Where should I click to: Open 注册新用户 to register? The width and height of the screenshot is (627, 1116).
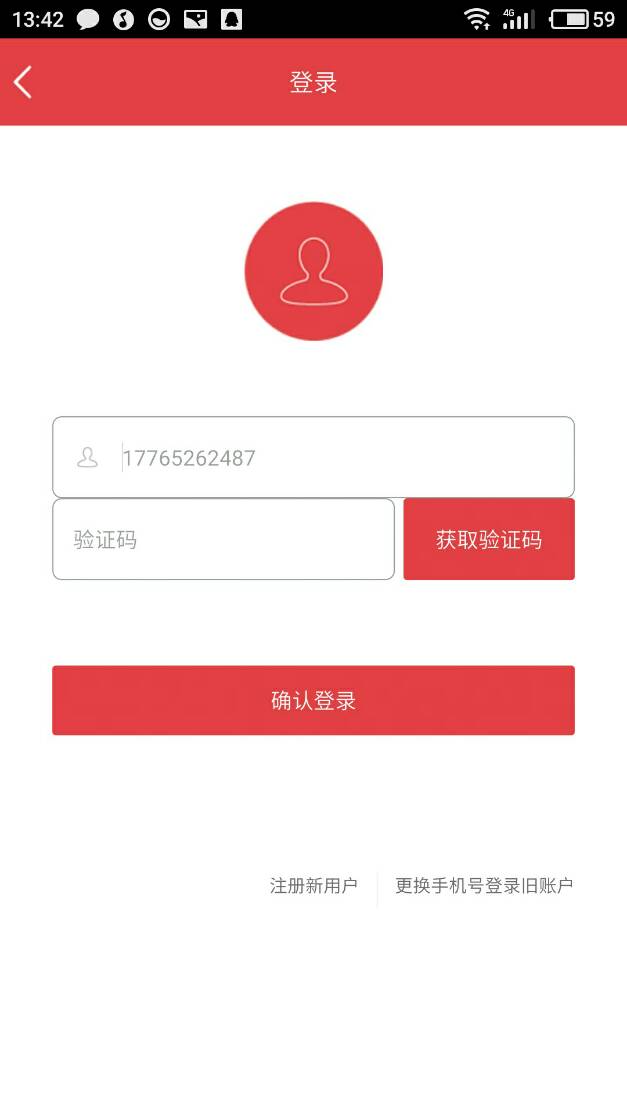coord(313,886)
